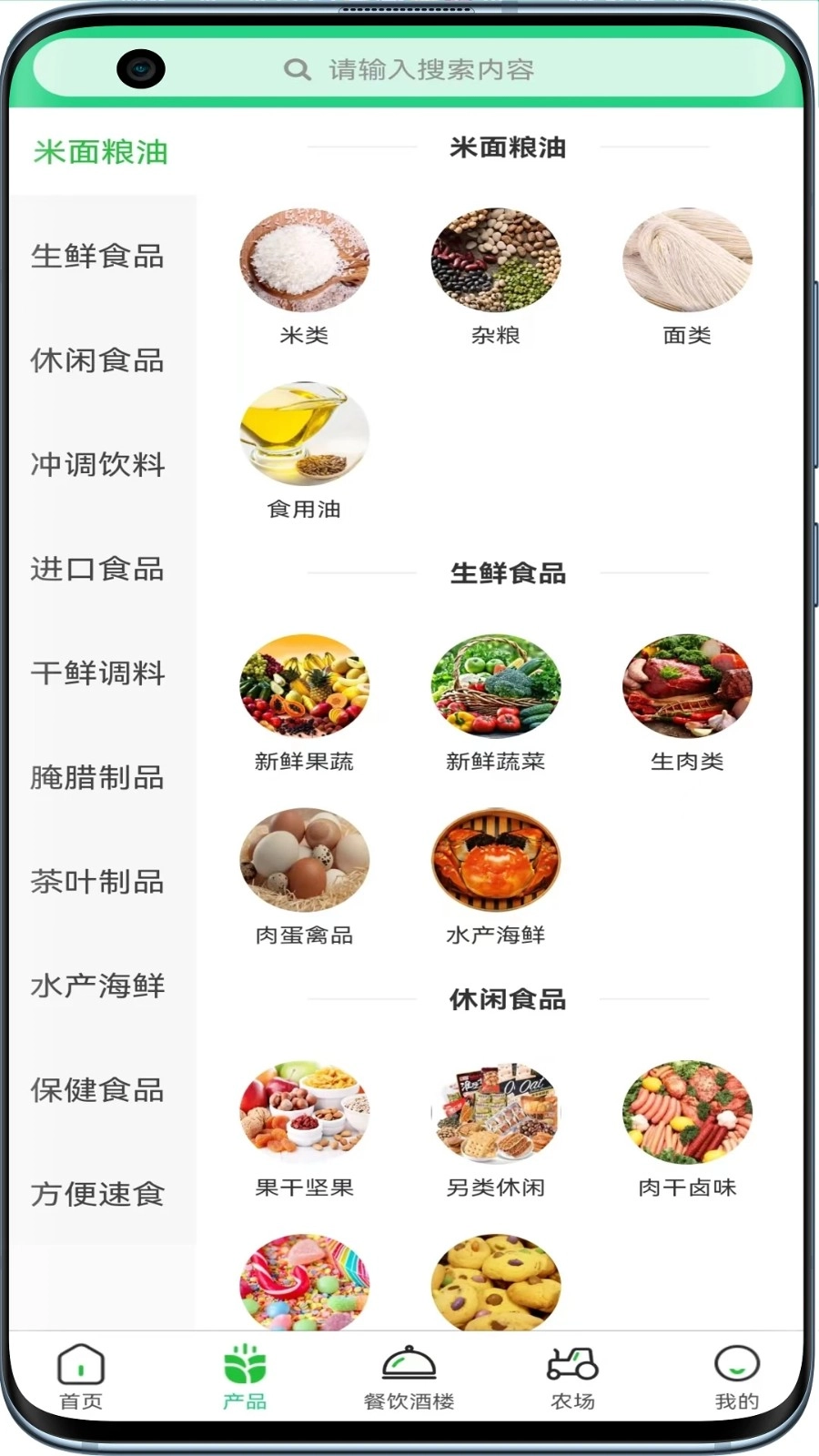Choose 进口食品 from sidebar
Image resolution: width=819 pixels, height=1456 pixels.
click(x=98, y=569)
